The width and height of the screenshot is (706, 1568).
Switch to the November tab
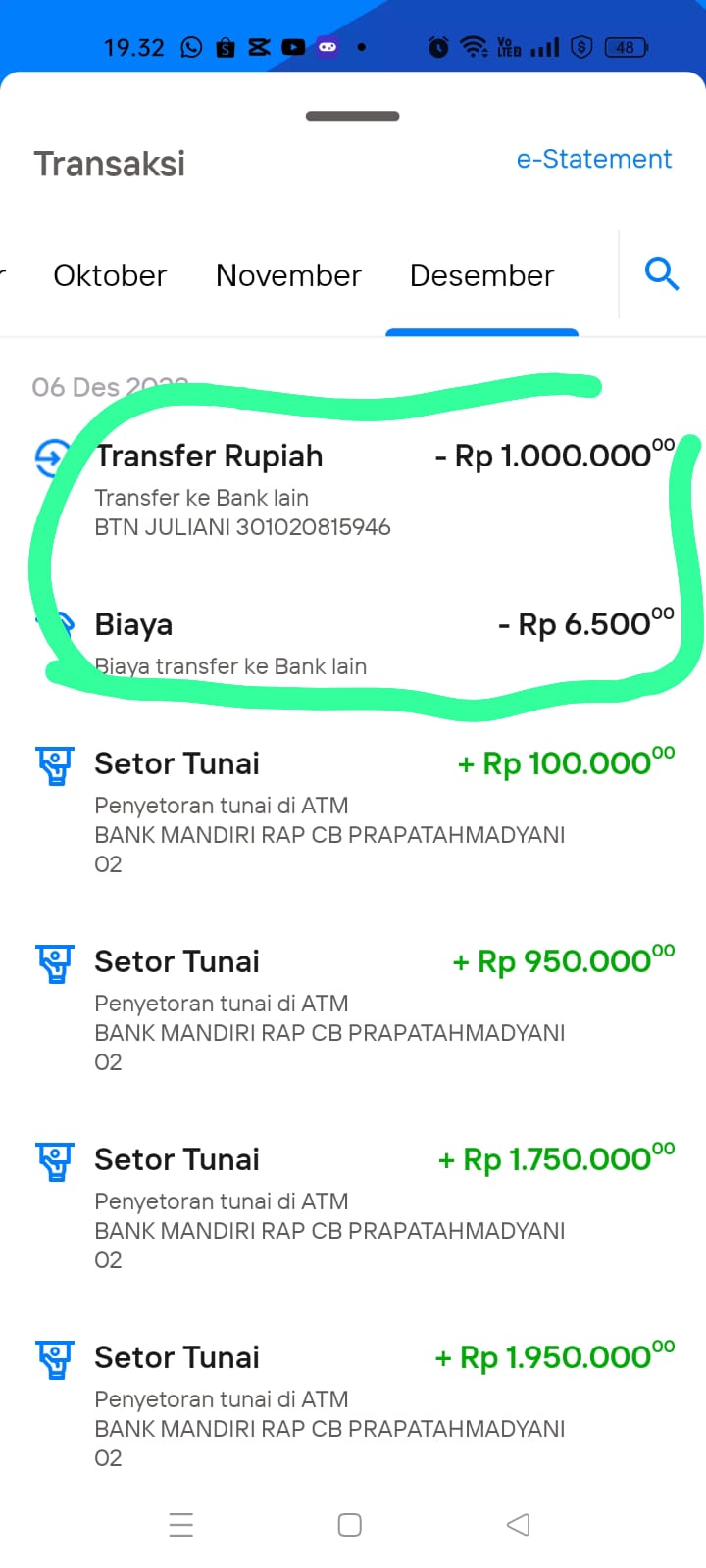point(288,275)
